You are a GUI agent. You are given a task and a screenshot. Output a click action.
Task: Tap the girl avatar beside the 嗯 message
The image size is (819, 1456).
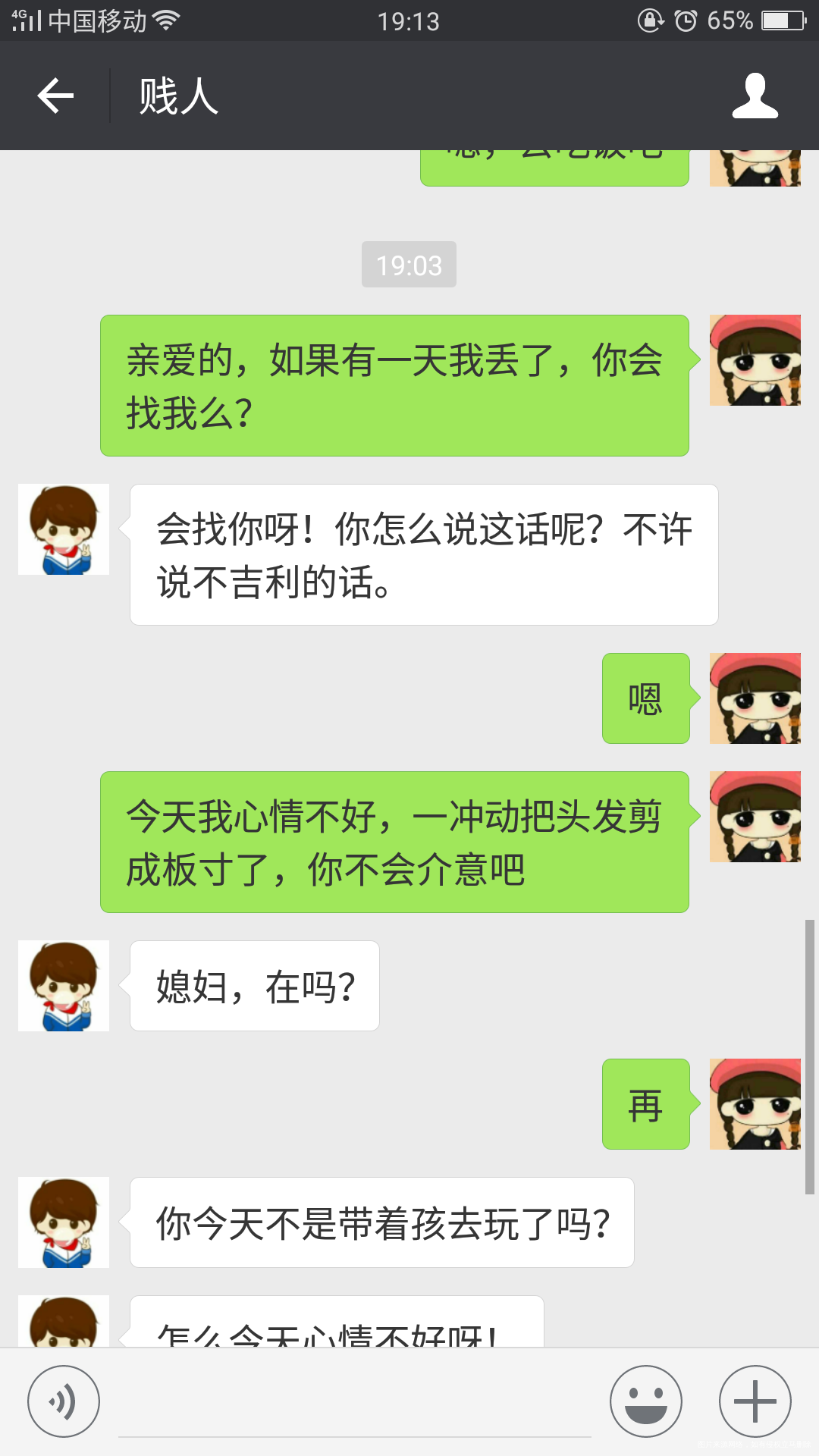coord(755,699)
